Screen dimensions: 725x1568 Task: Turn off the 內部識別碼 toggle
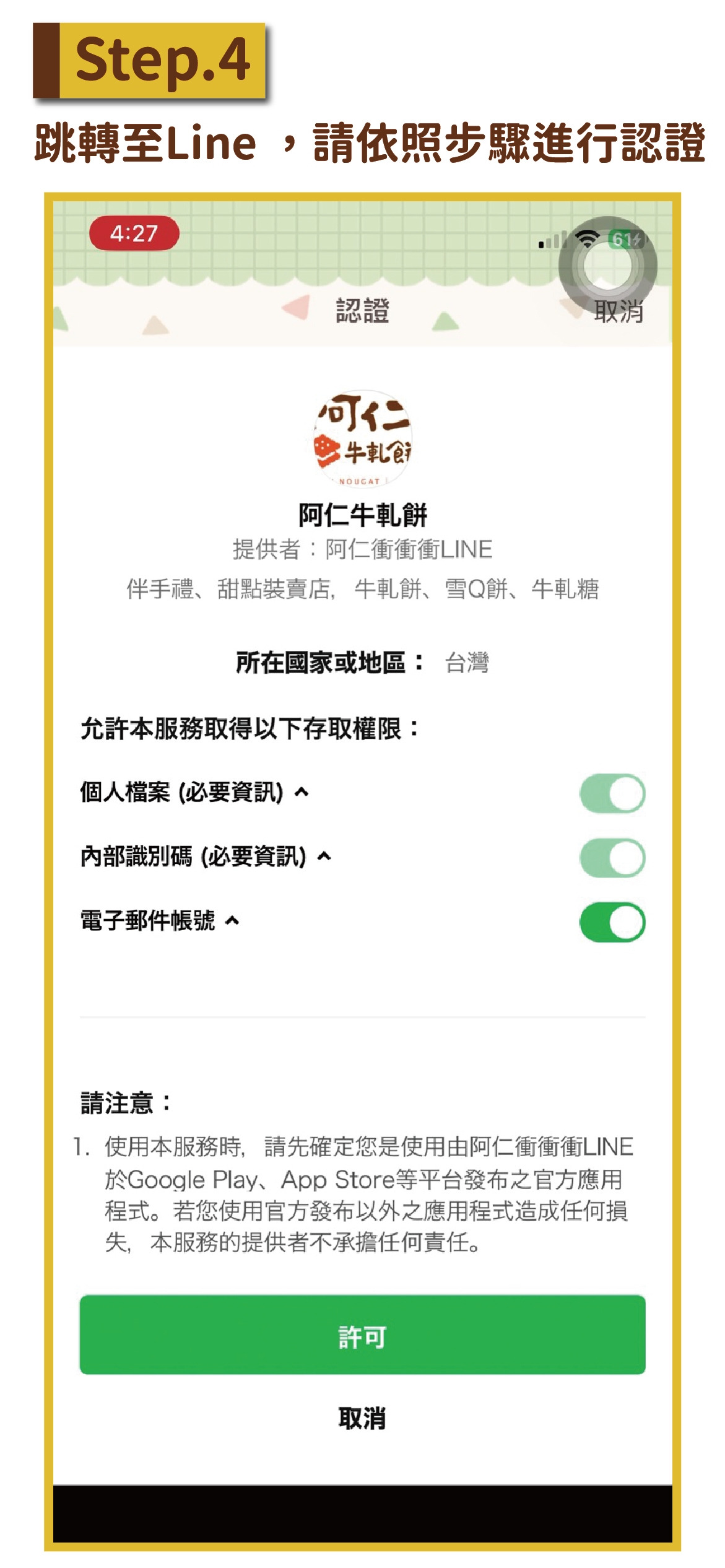[x=612, y=858]
